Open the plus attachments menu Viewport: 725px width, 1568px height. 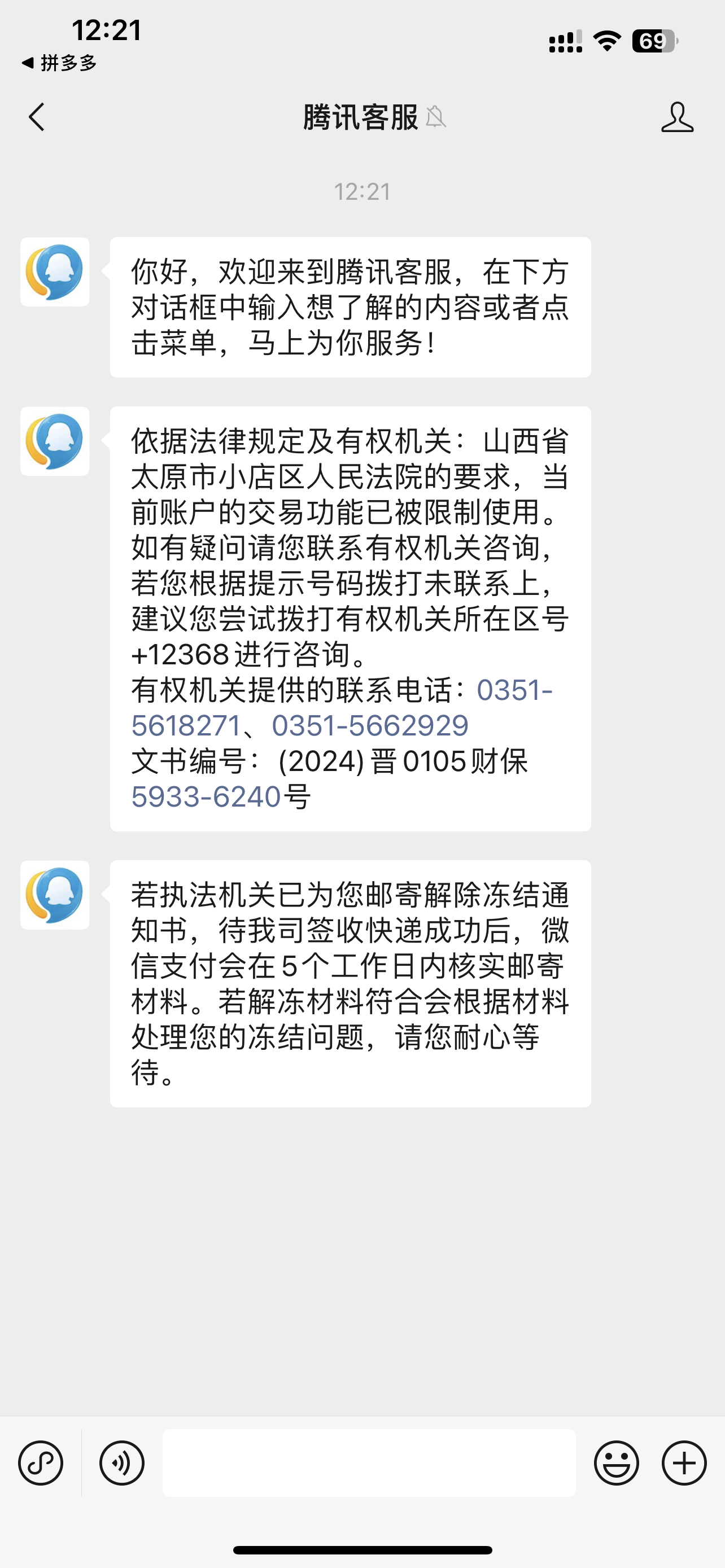coord(684,1462)
